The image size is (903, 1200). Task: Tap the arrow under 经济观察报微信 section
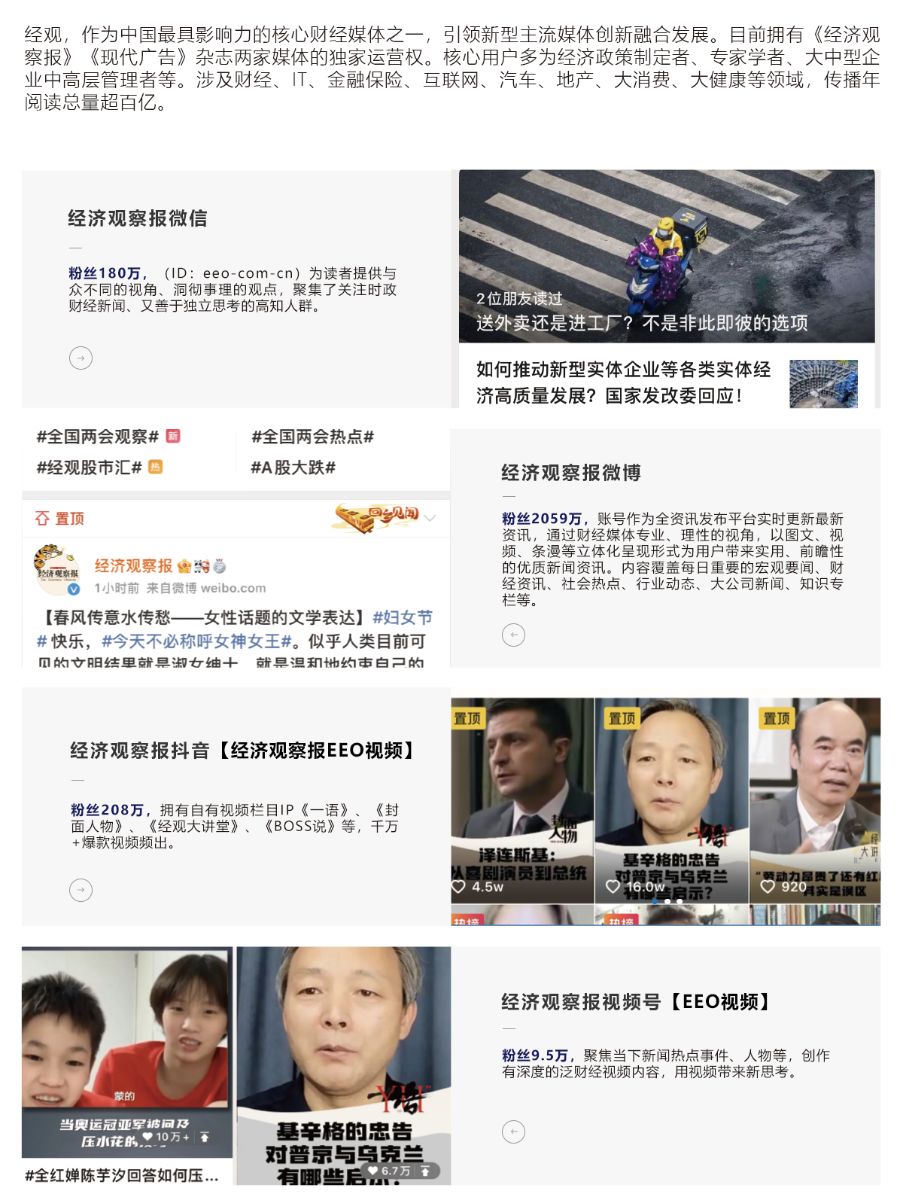(x=81, y=358)
